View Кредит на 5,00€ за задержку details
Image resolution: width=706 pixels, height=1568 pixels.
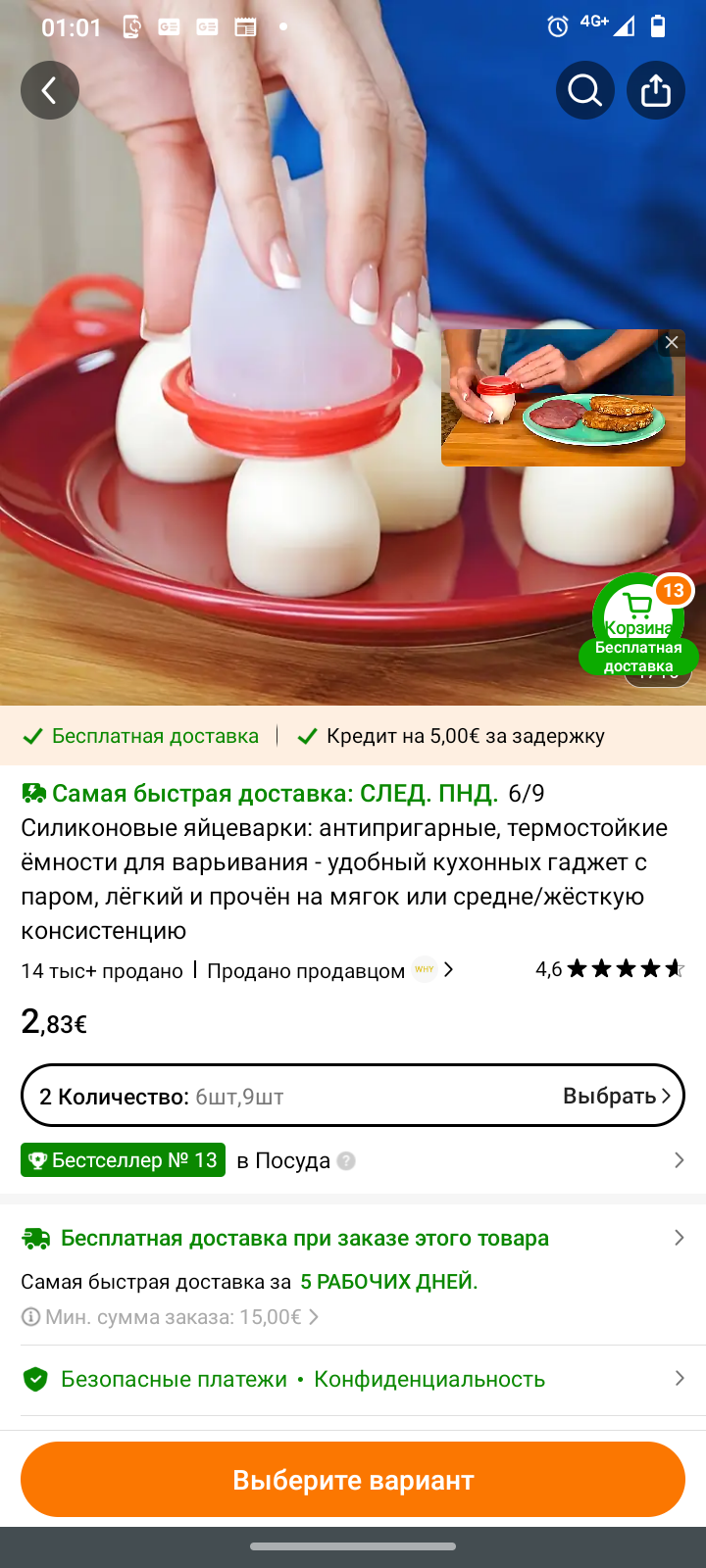click(451, 736)
